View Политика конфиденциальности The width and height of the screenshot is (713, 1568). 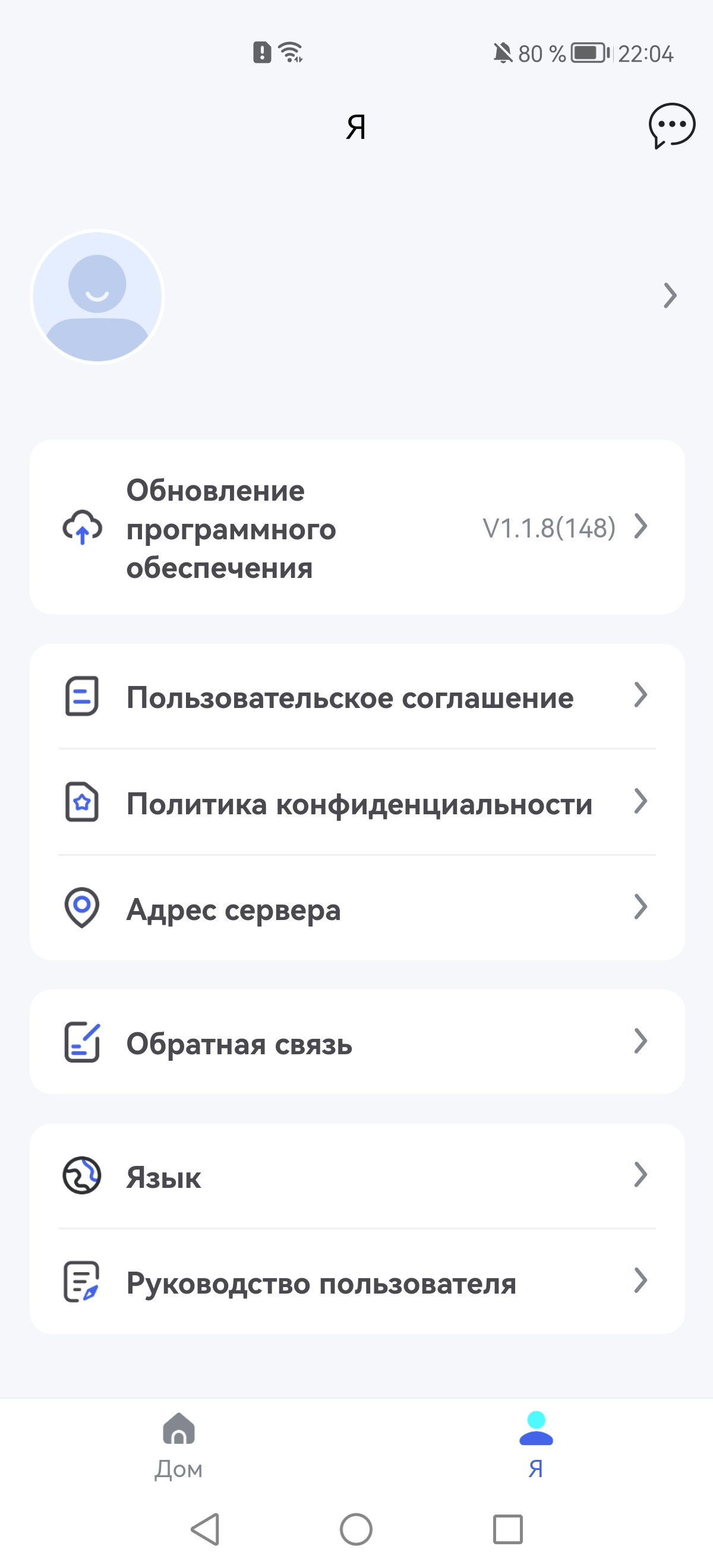click(357, 803)
